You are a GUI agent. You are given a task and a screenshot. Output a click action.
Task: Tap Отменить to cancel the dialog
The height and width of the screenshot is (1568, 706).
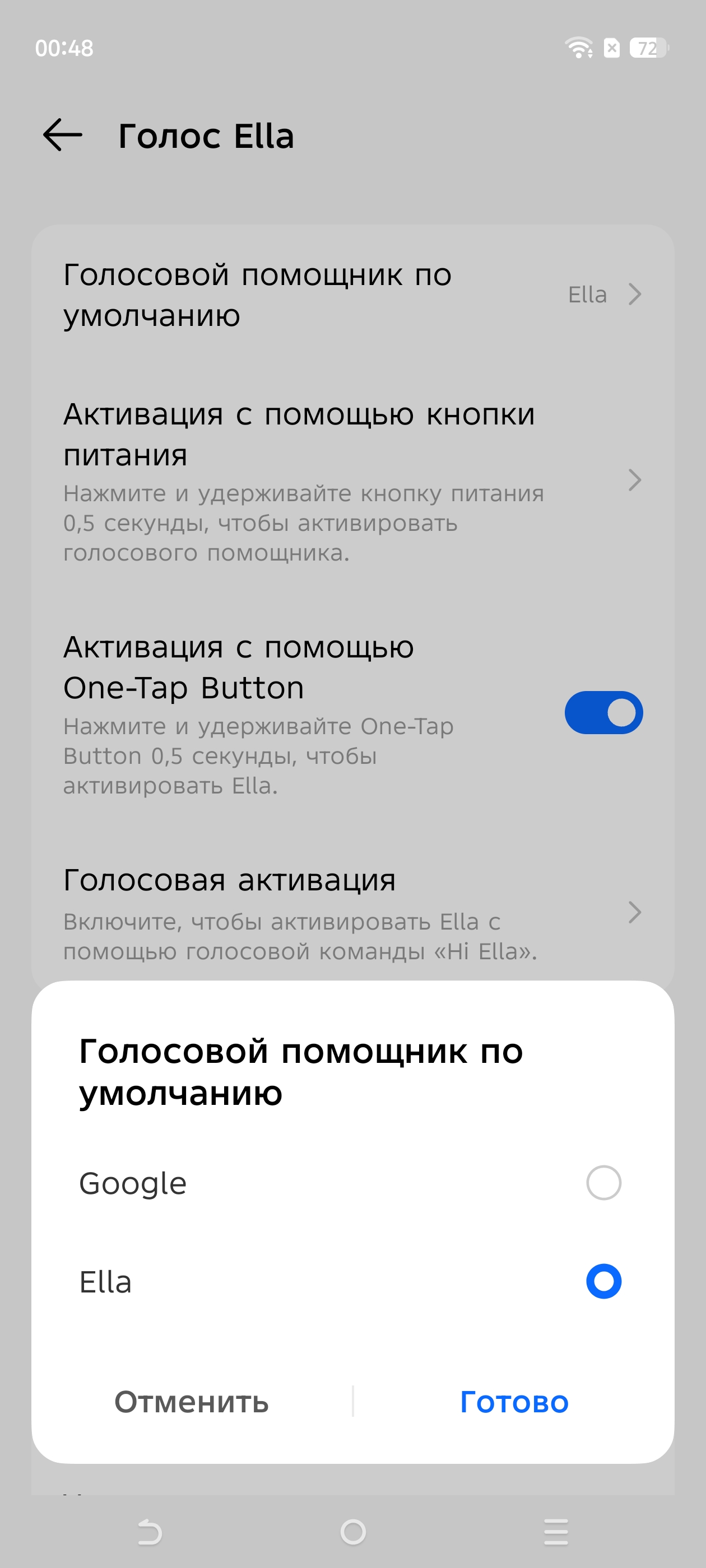tap(192, 1401)
